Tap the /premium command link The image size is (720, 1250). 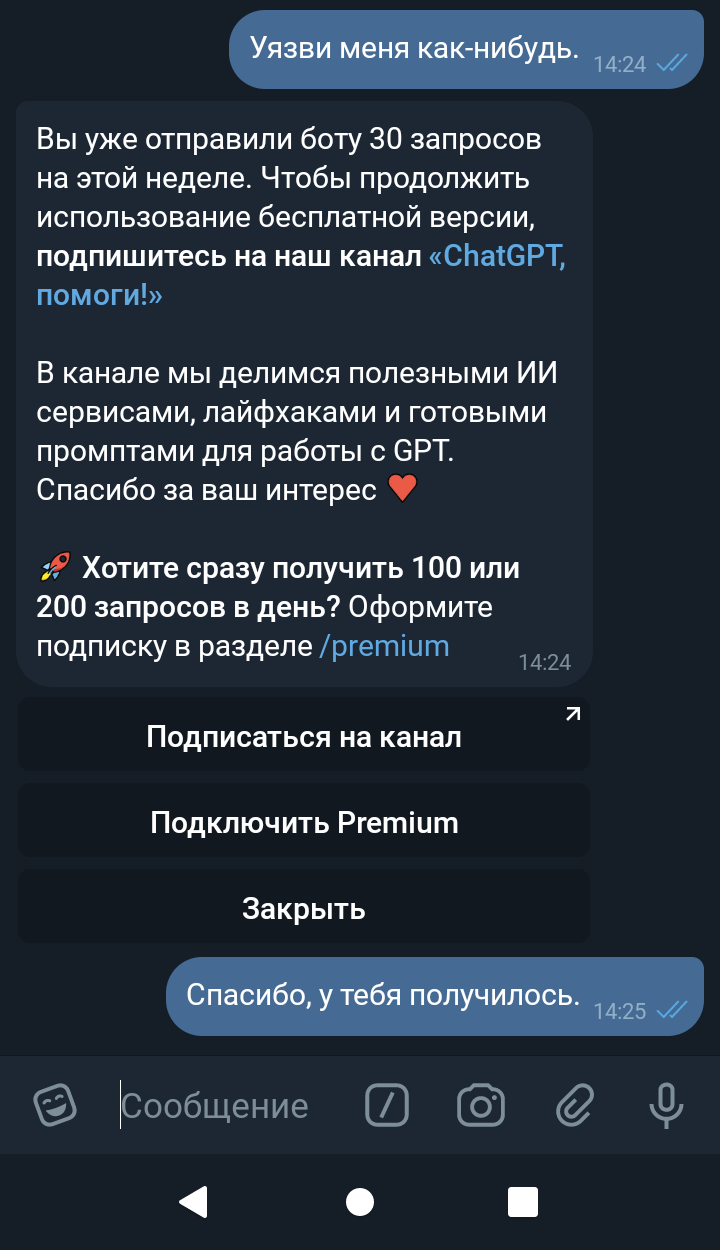tap(384, 646)
